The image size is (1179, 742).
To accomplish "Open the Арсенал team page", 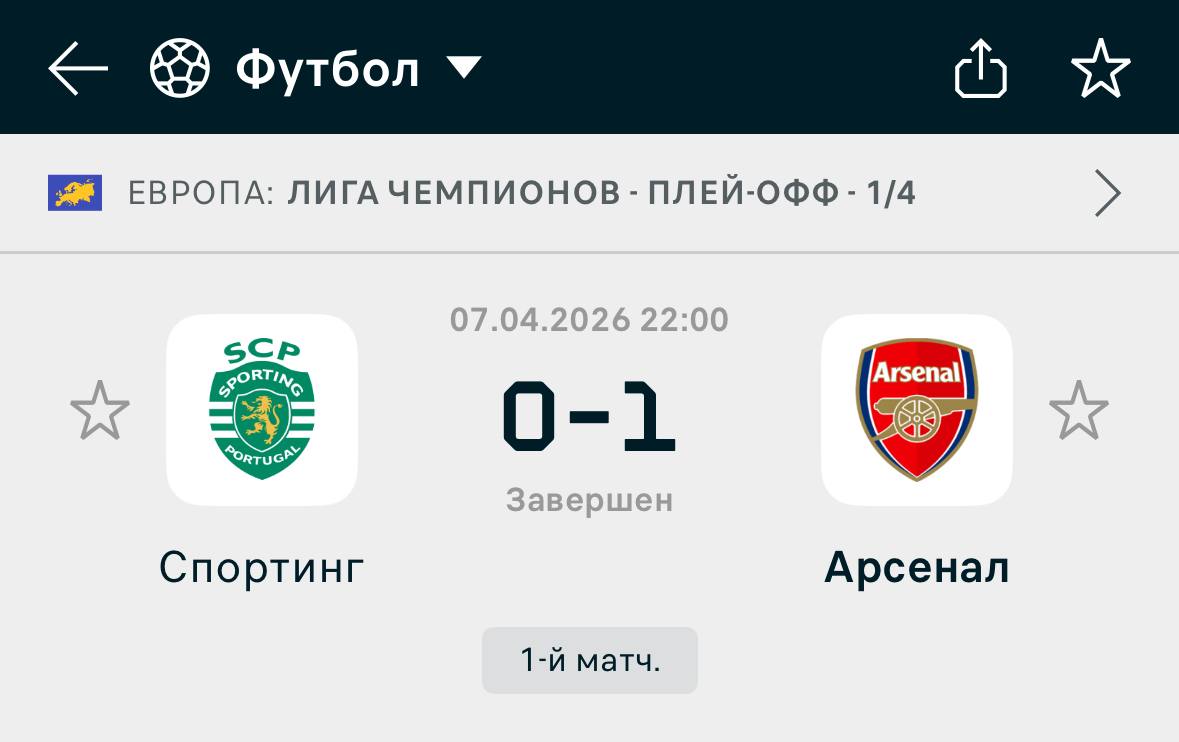I will (916, 410).
